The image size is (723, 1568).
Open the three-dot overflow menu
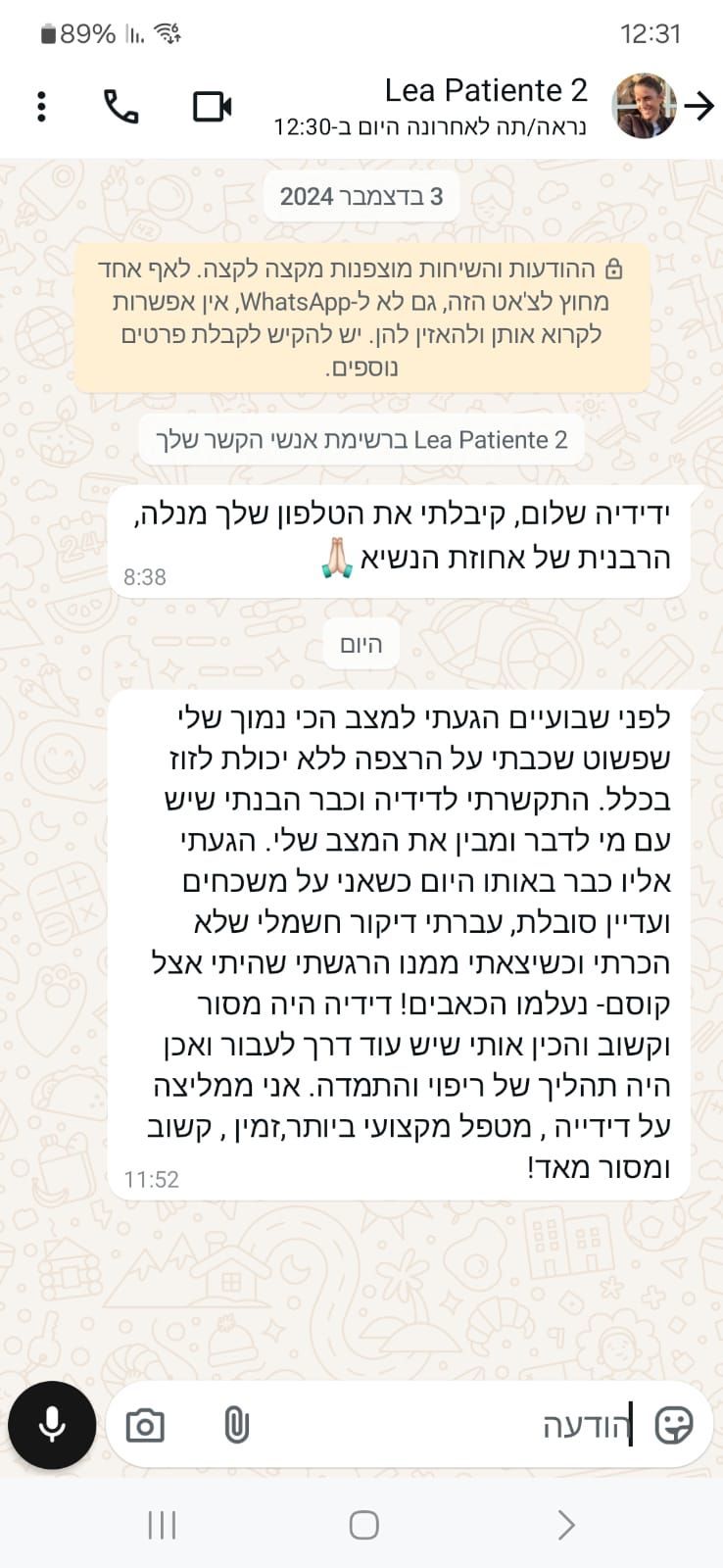coord(41,106)
